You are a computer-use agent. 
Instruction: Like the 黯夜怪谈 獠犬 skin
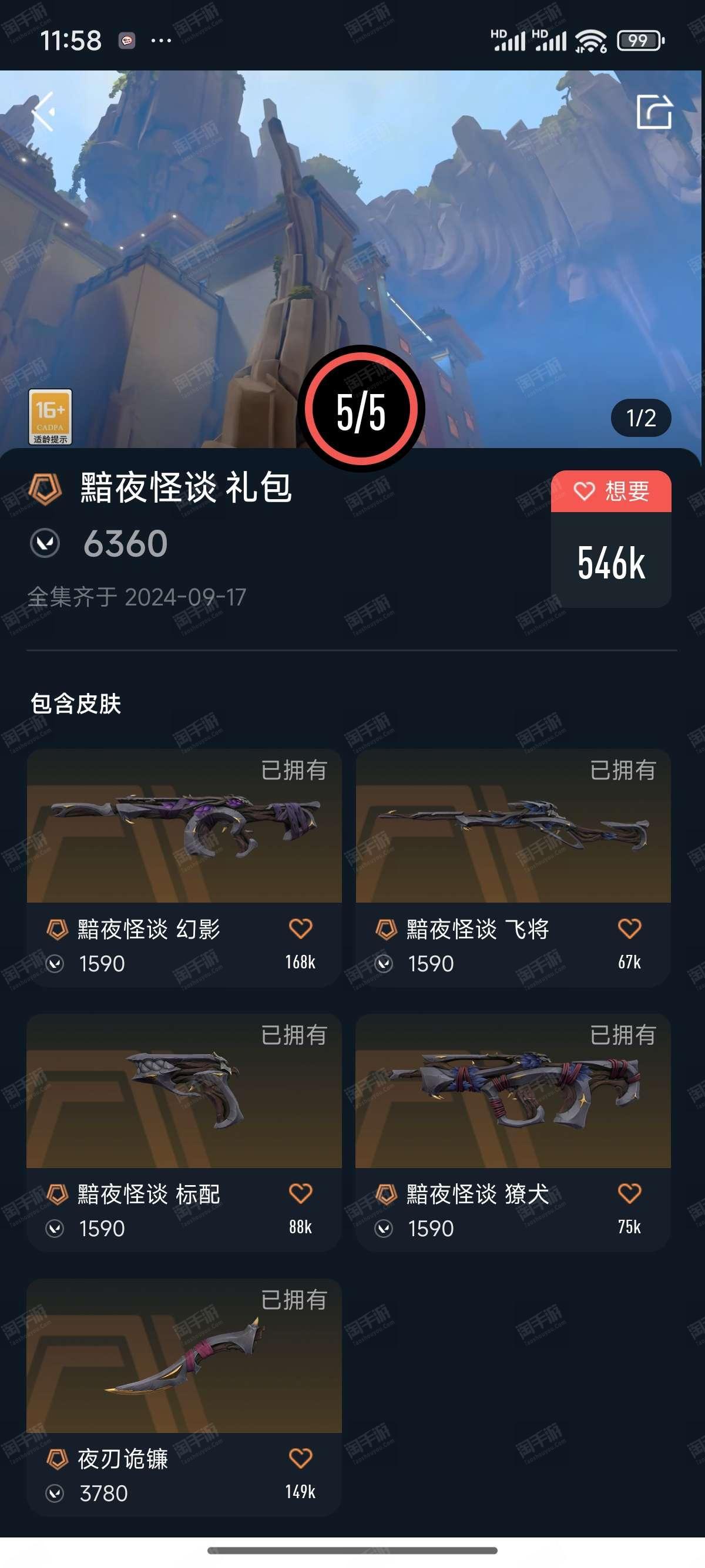pos(630,1194)
